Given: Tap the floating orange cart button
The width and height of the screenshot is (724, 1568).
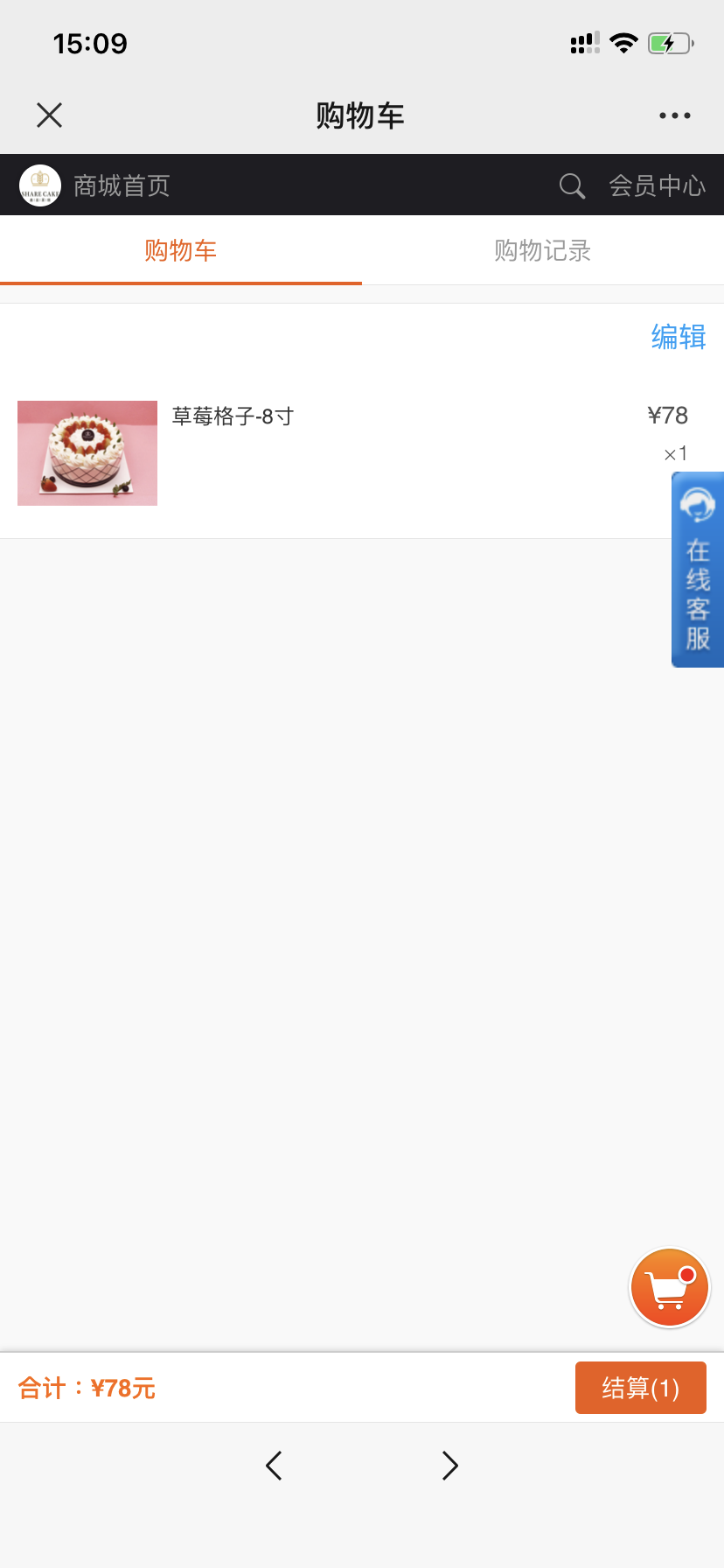Looking at the screenshot, I should (x=670, y=1287).
